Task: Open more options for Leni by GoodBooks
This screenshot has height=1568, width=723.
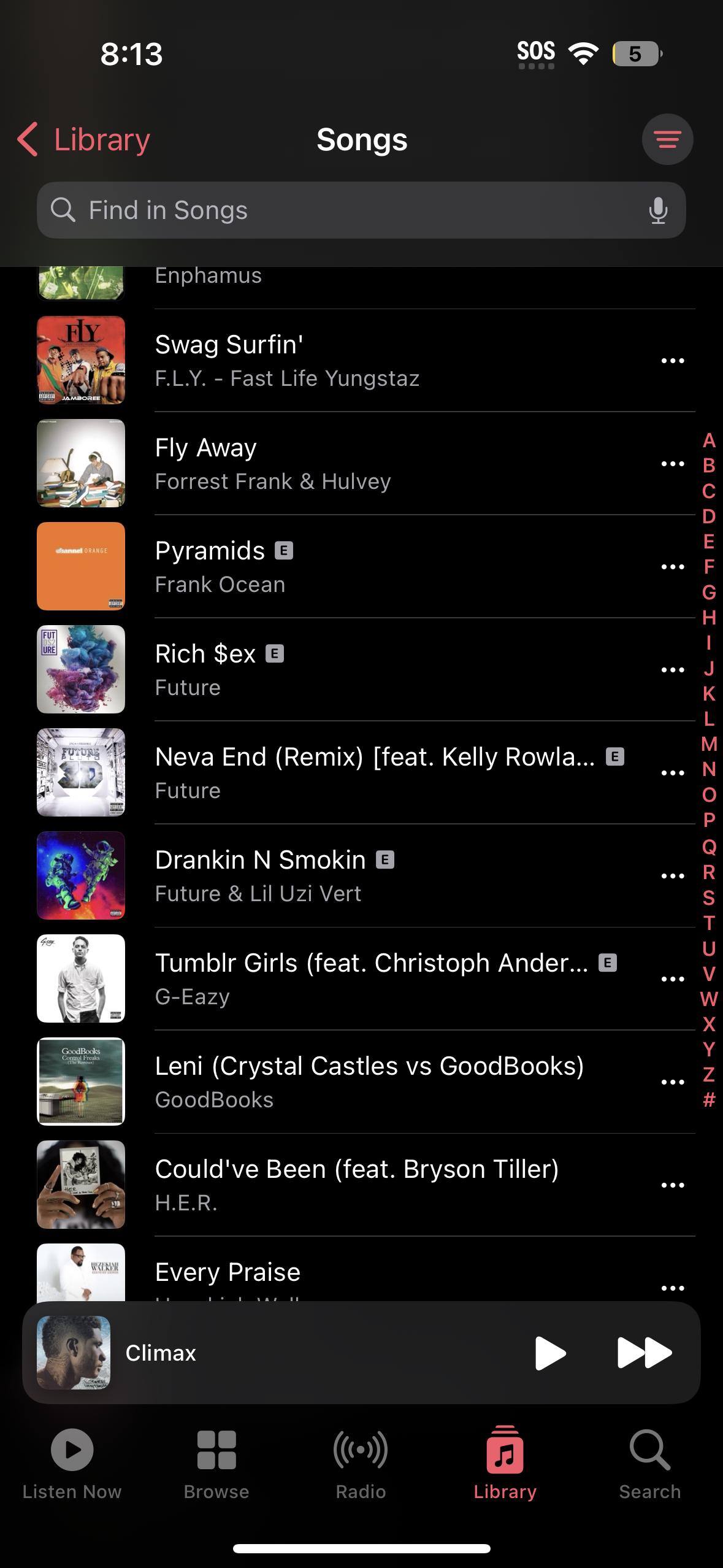Action: tap(672, 1082)
